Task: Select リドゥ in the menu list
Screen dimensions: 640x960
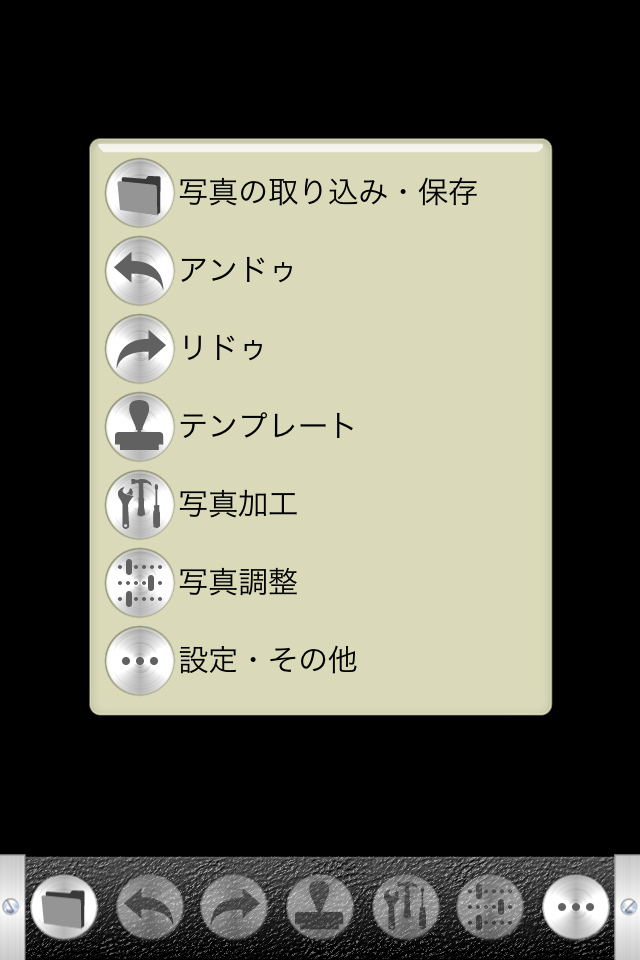Action: pos(320,348)
